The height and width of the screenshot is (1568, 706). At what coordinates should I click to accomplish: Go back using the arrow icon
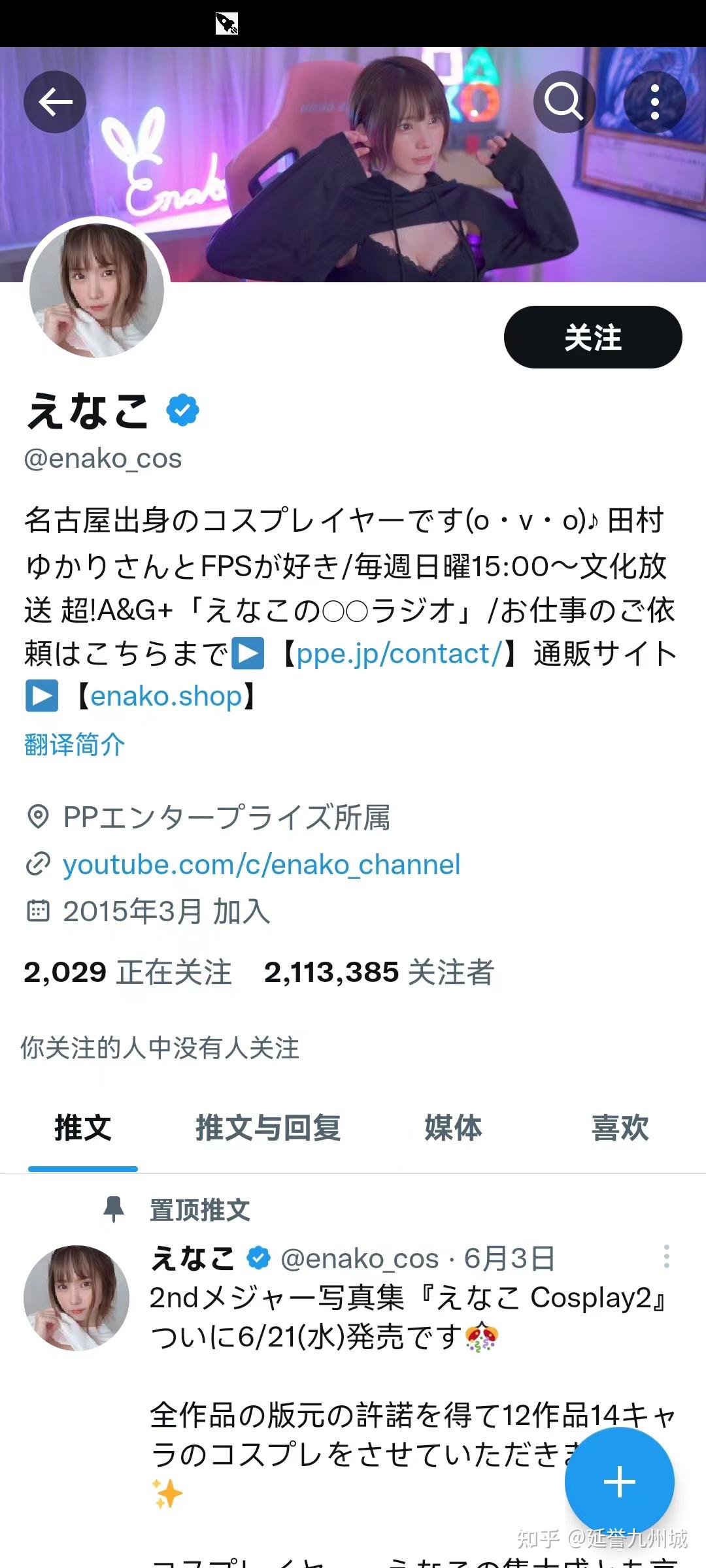click(x=55, y=102)
